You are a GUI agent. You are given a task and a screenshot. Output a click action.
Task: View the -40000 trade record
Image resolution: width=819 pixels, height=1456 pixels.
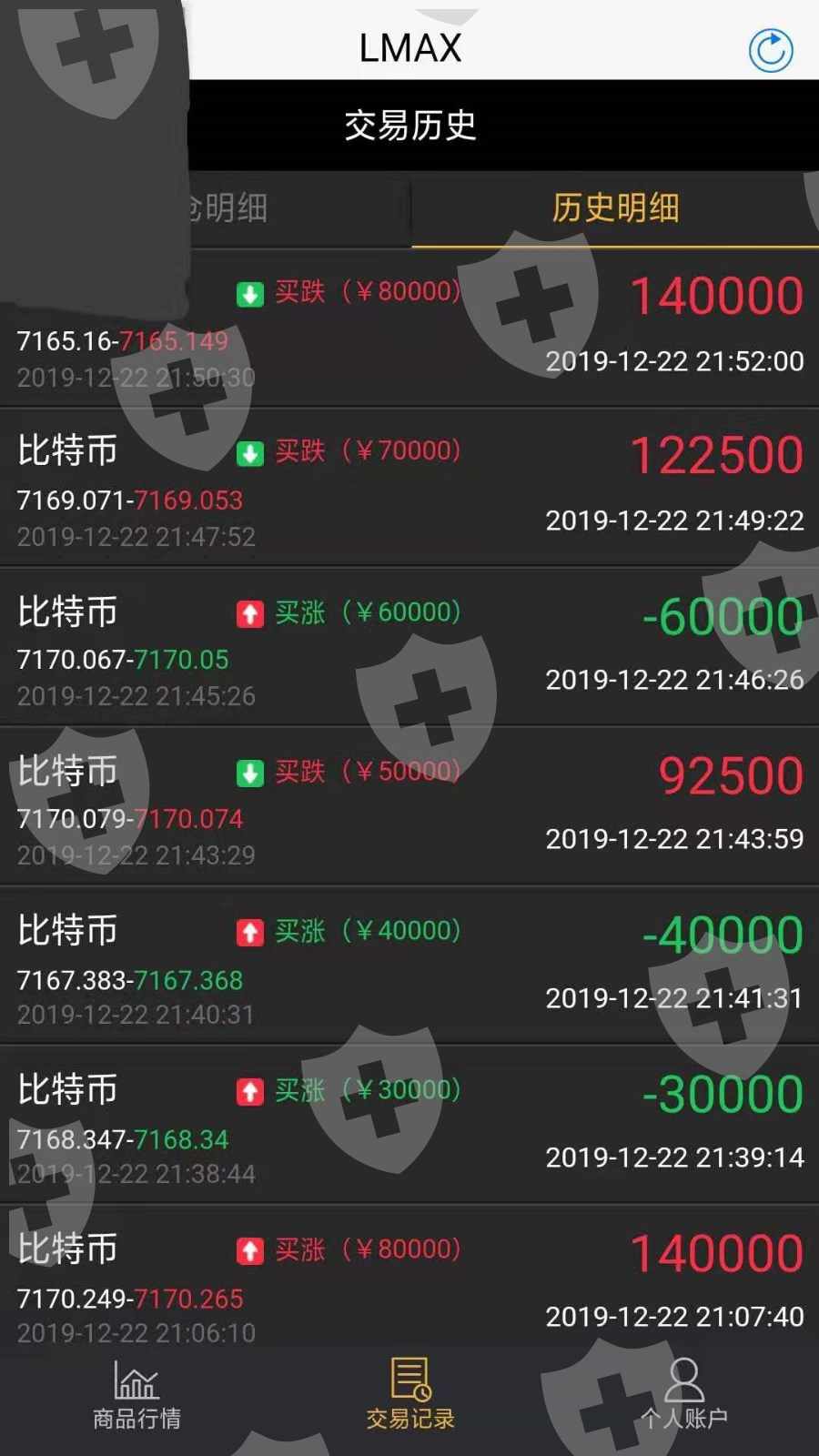409,966
